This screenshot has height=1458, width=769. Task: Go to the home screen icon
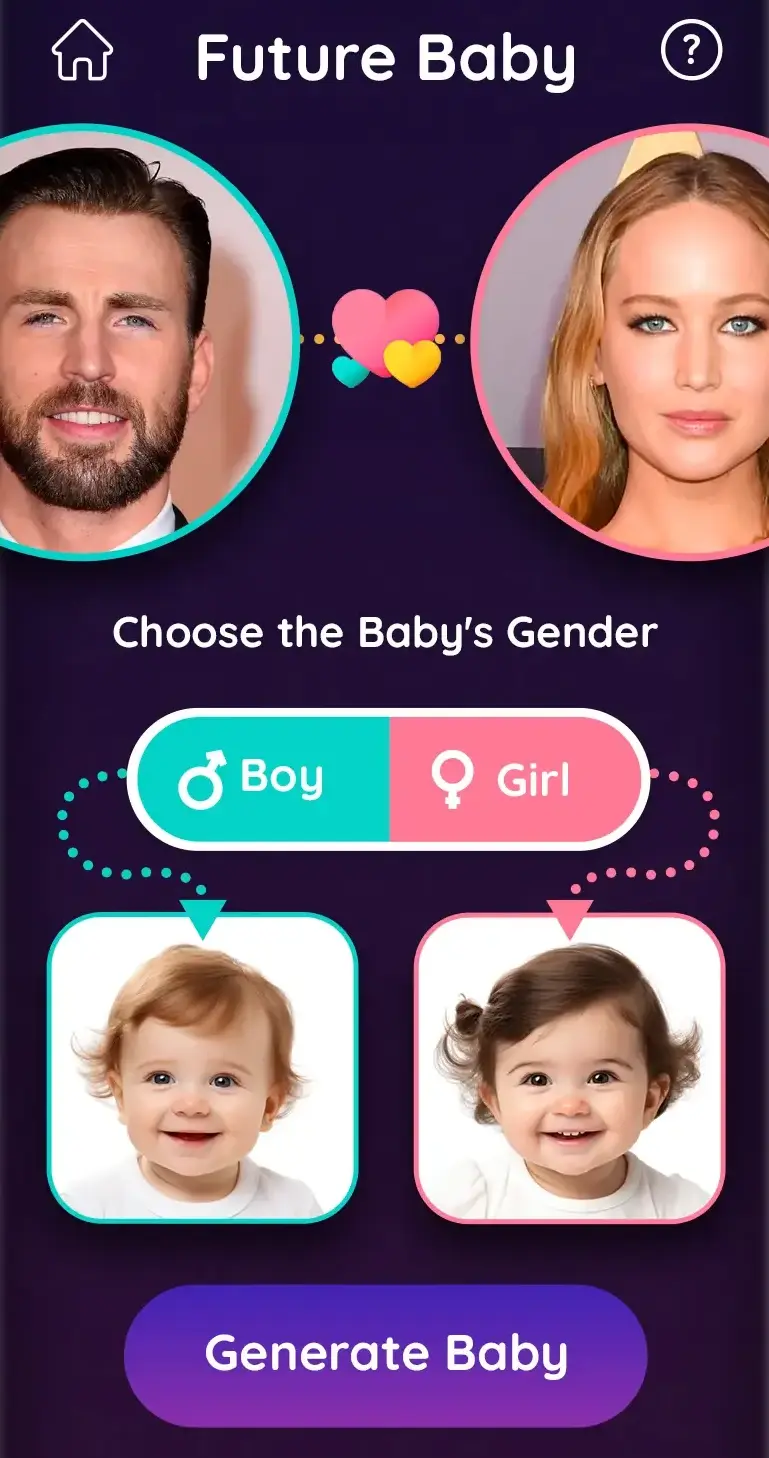click(82, 52)
